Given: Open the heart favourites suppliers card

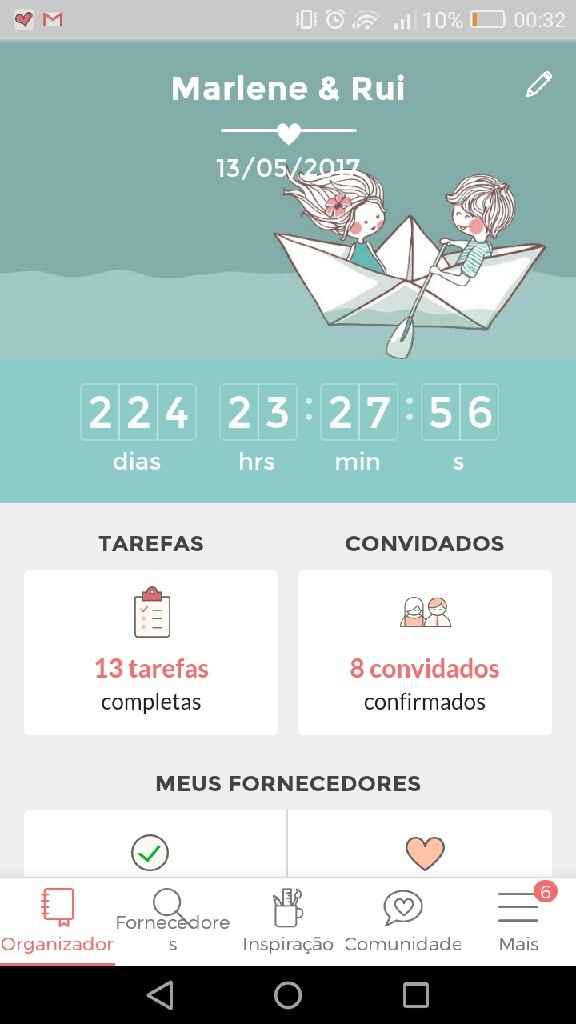Looking at the screenshot, I should coord(420,844).
